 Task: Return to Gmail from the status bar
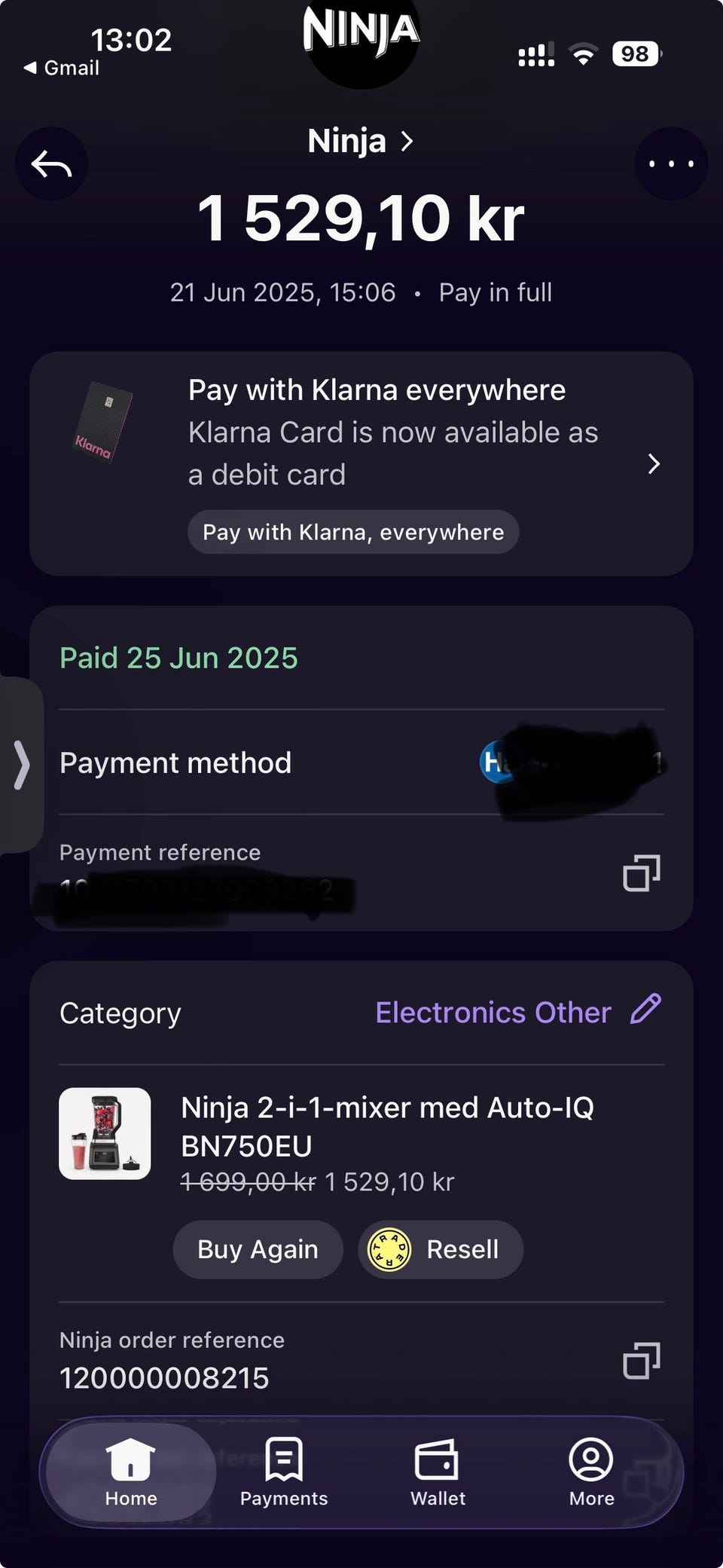(x=62, y=68)
